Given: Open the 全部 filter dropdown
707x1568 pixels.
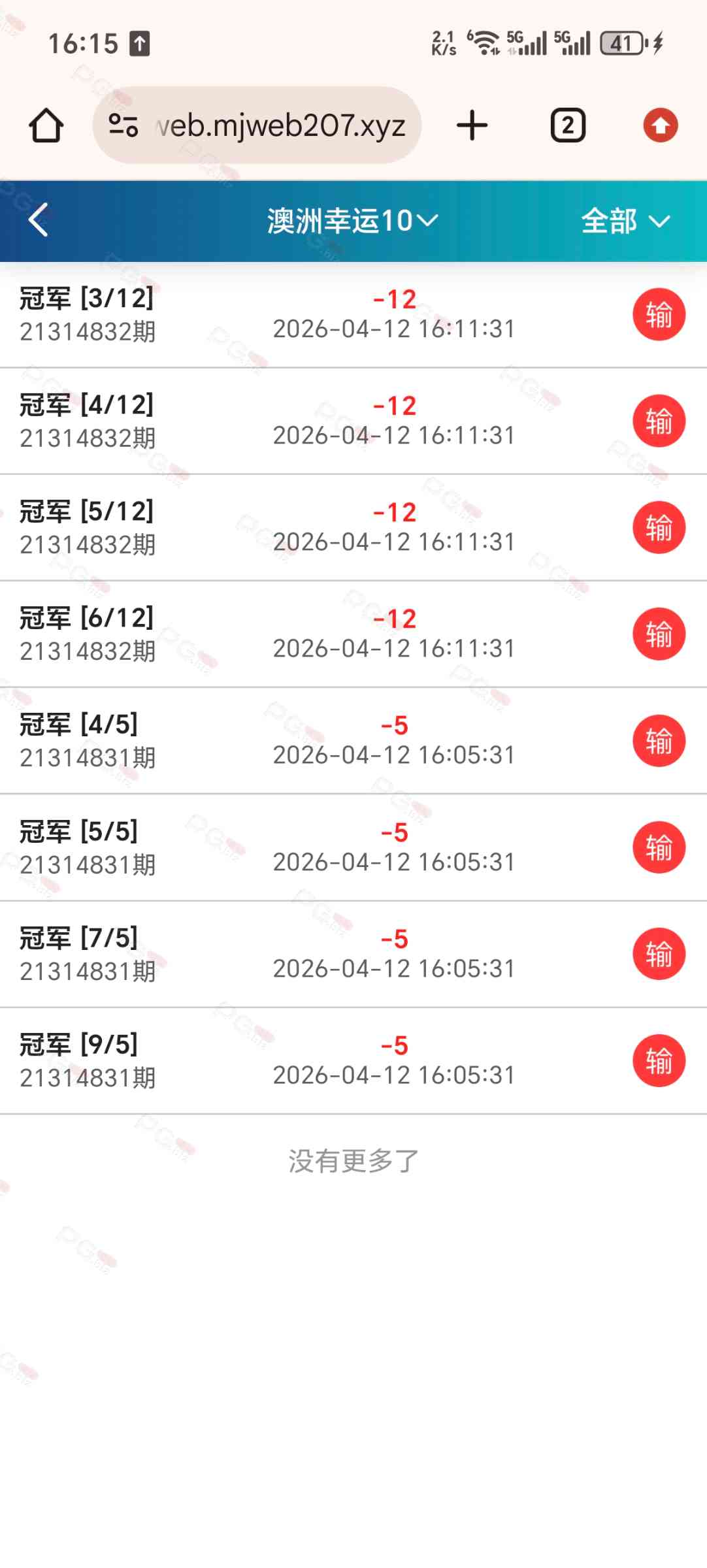Looking at the screenshot, I should tap(625, 221).
